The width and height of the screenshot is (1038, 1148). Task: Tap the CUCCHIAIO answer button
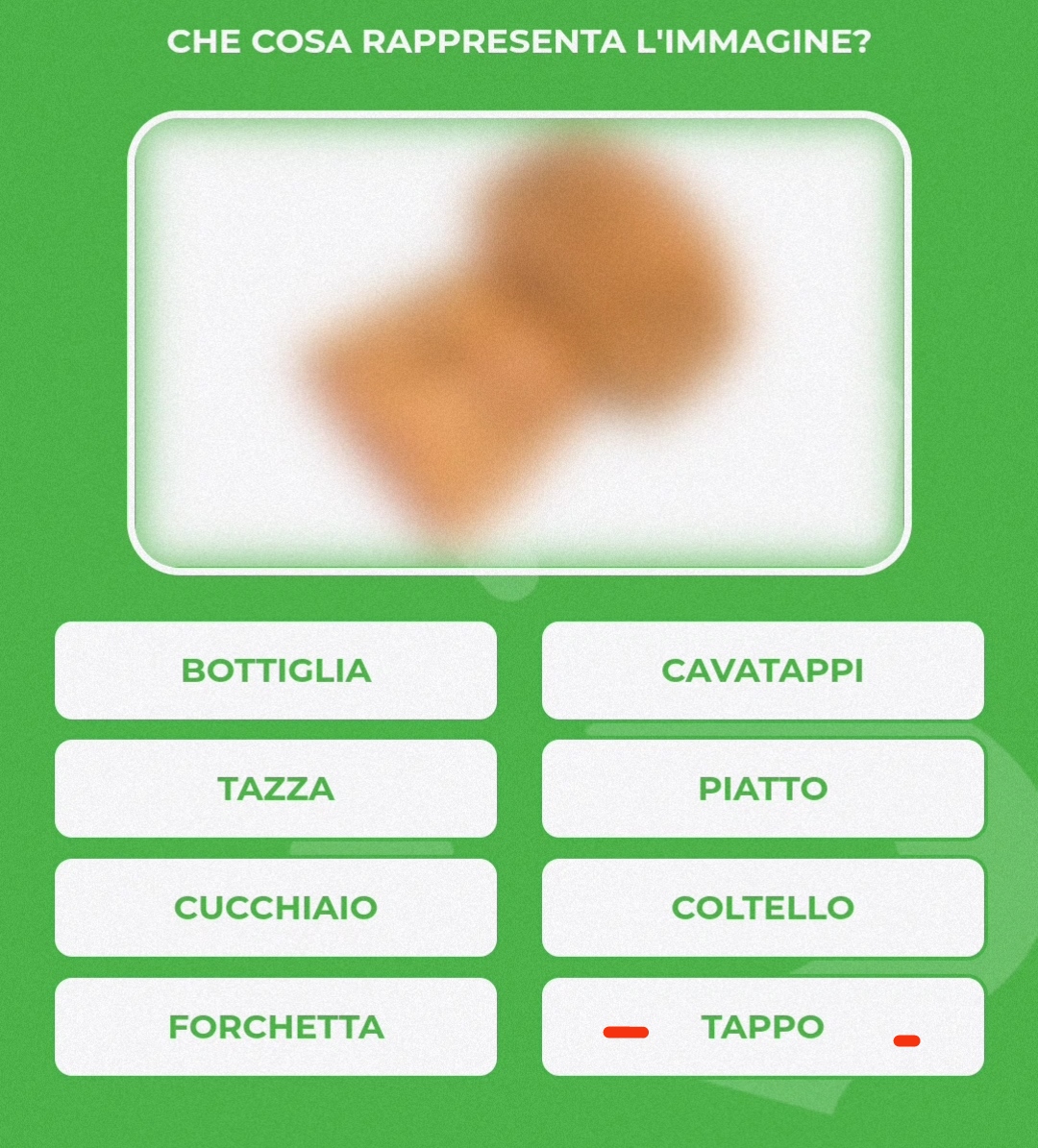276,908
